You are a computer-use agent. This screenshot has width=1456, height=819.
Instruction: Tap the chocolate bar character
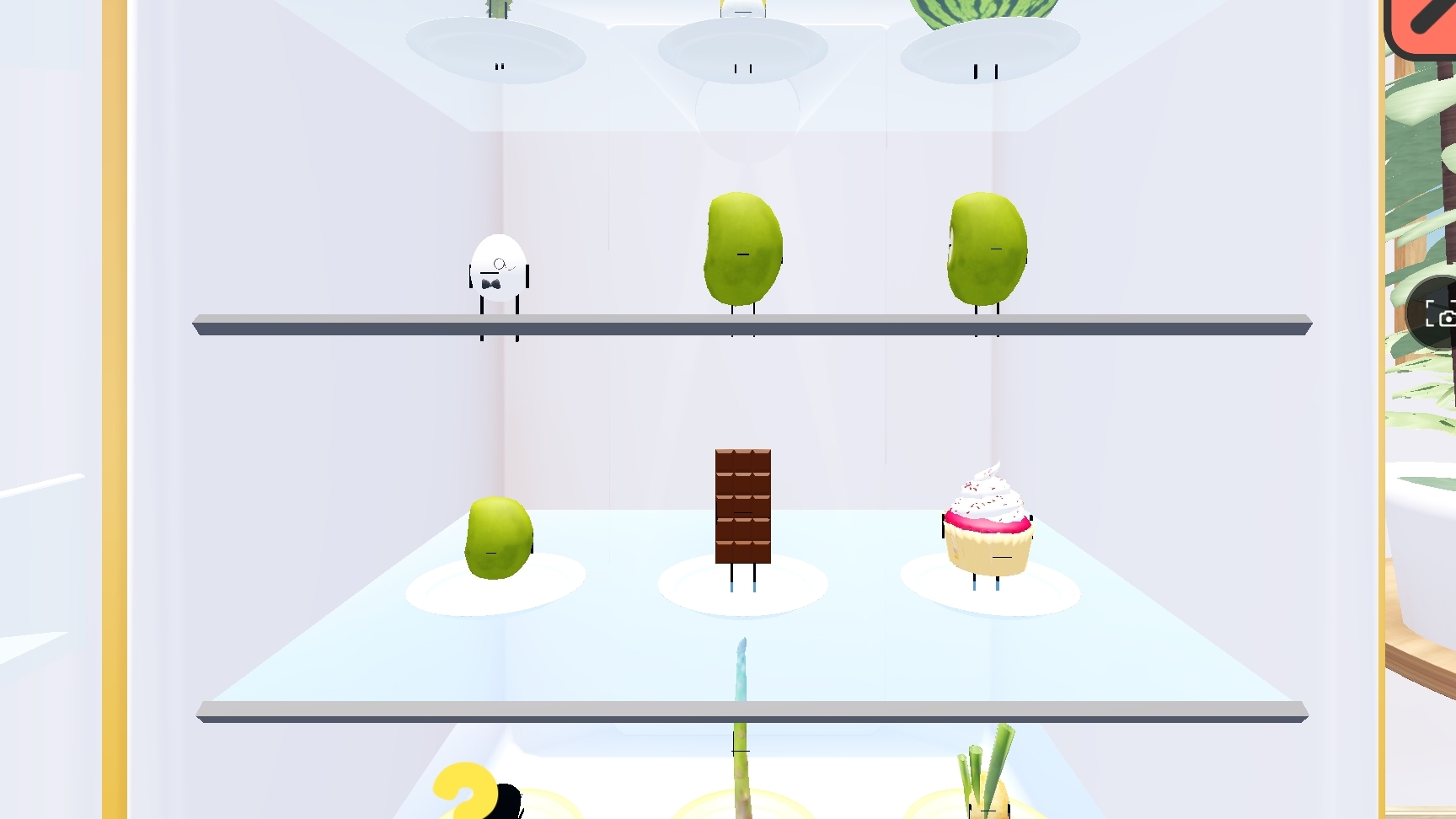click(x=742, y=506)
